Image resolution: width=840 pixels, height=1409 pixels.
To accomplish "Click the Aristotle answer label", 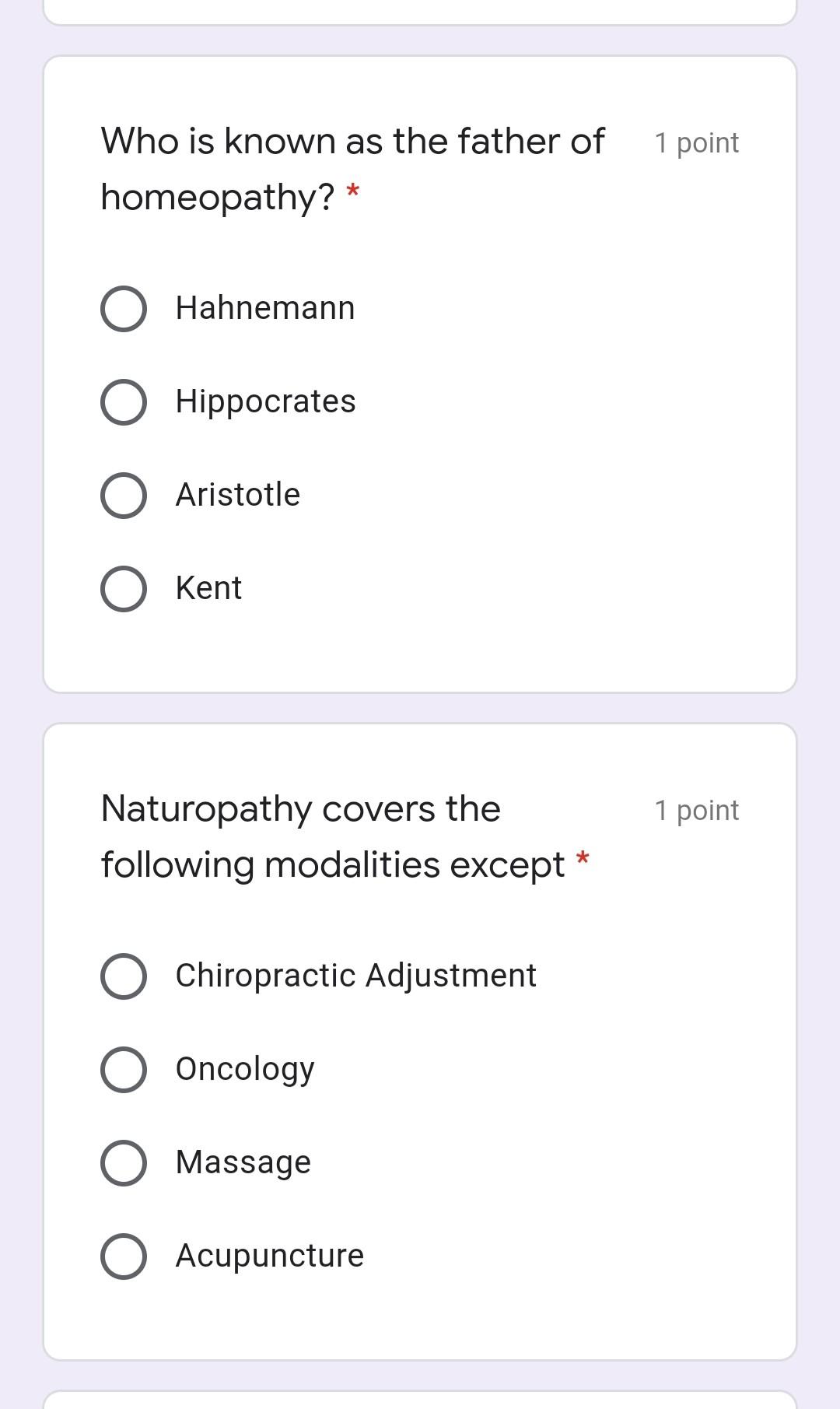I will click(x=237, y=495).
